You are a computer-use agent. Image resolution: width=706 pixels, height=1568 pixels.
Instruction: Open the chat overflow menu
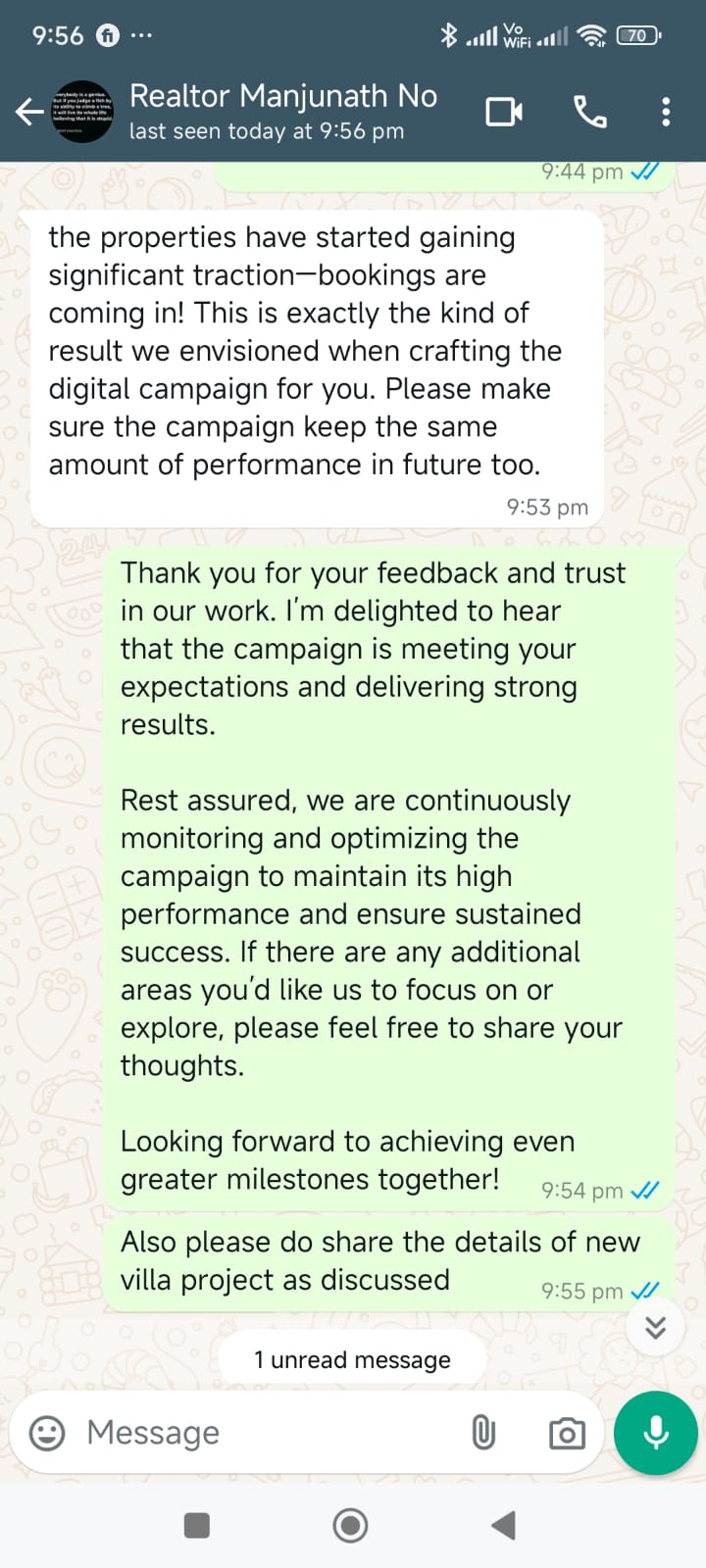click(x=666, y=112)
